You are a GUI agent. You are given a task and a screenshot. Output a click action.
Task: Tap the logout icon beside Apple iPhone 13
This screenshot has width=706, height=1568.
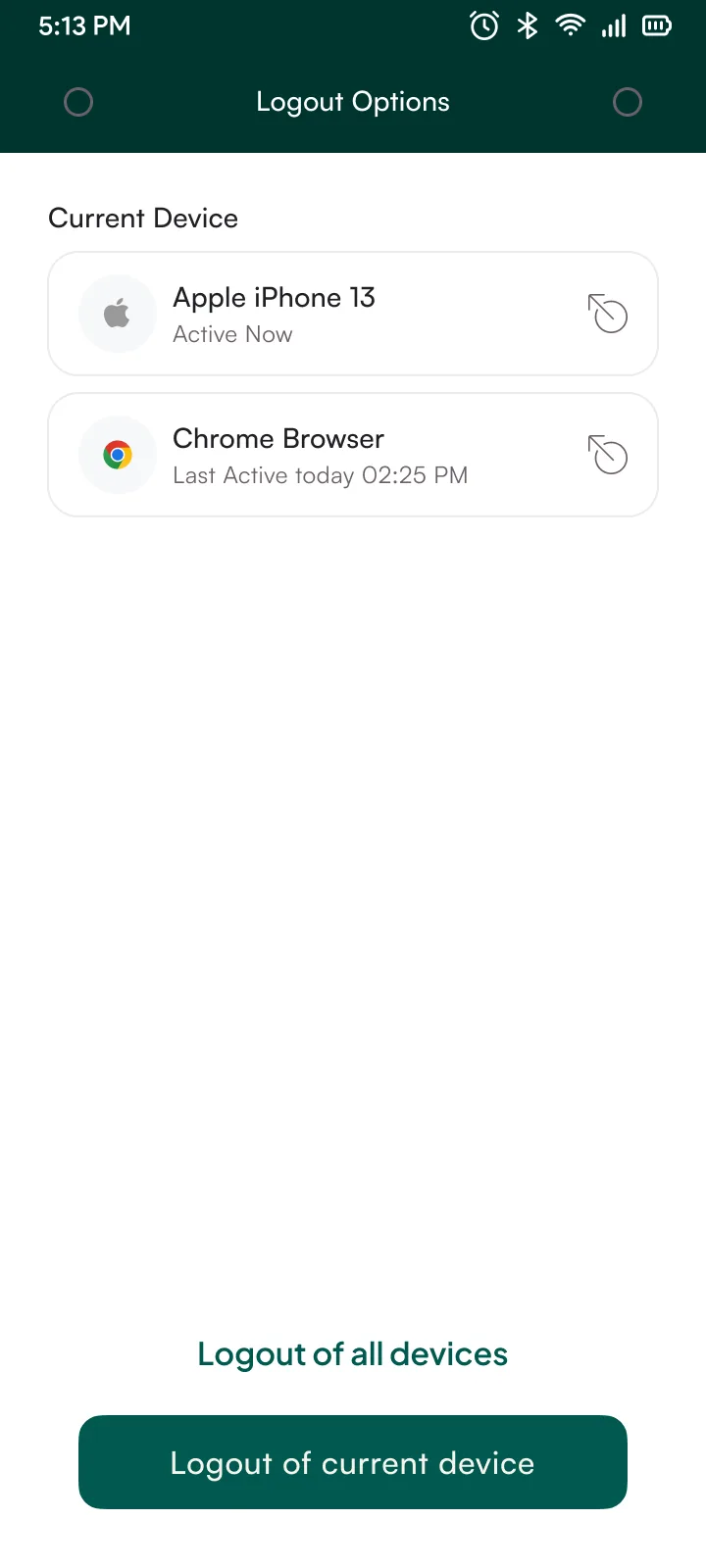coord(608,314)
